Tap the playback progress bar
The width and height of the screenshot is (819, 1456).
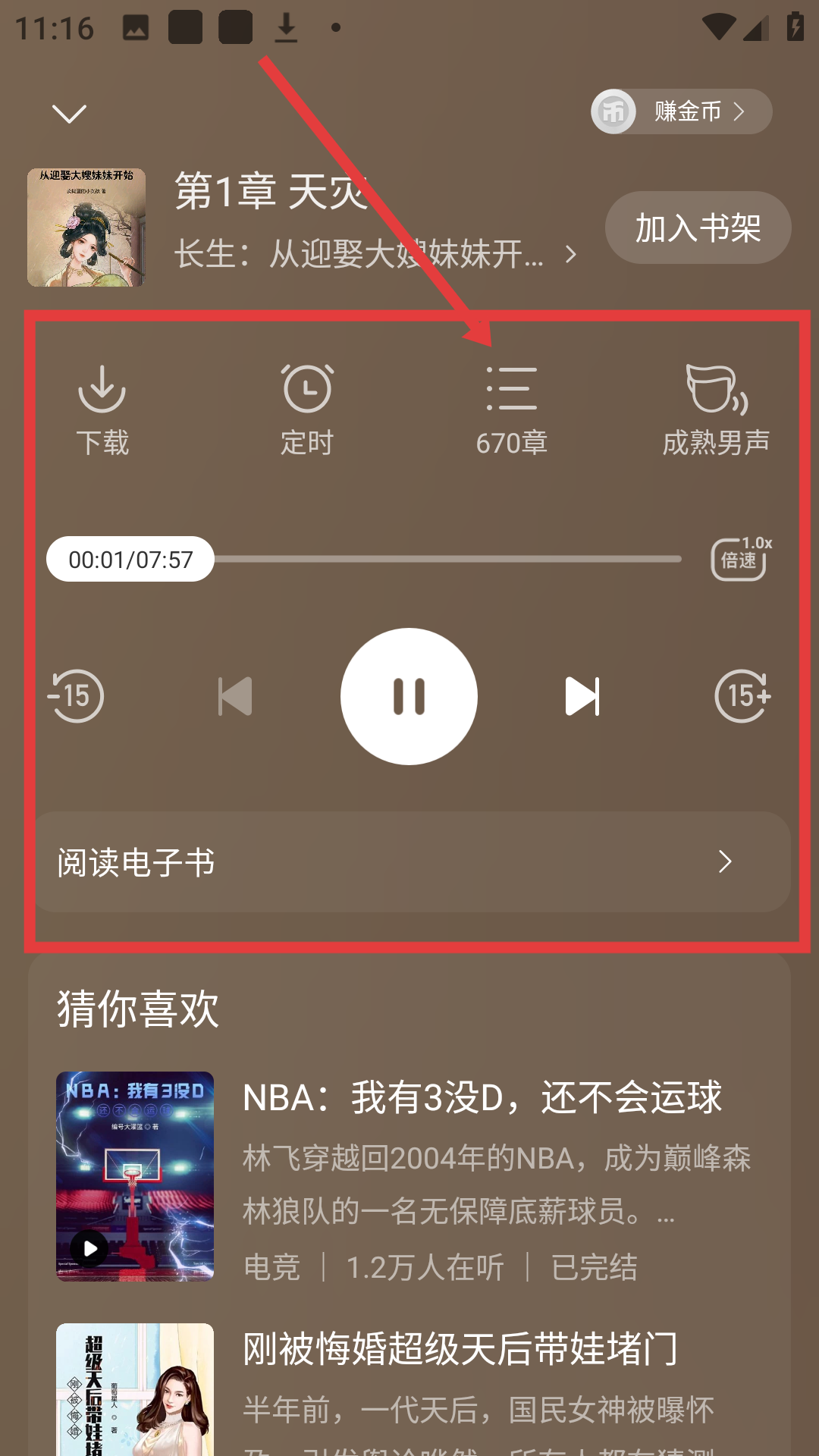click(x=447, y=560)
